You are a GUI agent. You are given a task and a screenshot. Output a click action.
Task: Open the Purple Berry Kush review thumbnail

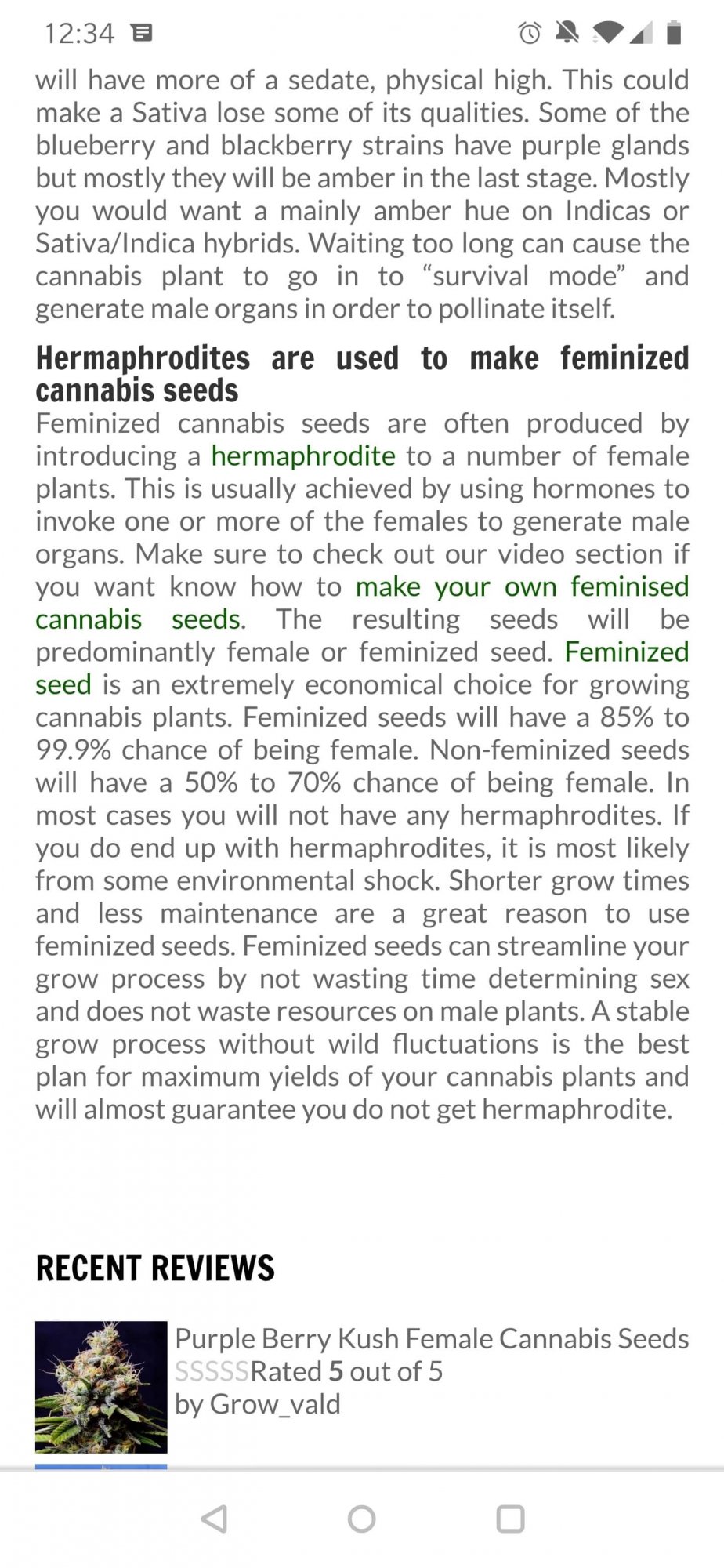tap(101, 1387)
